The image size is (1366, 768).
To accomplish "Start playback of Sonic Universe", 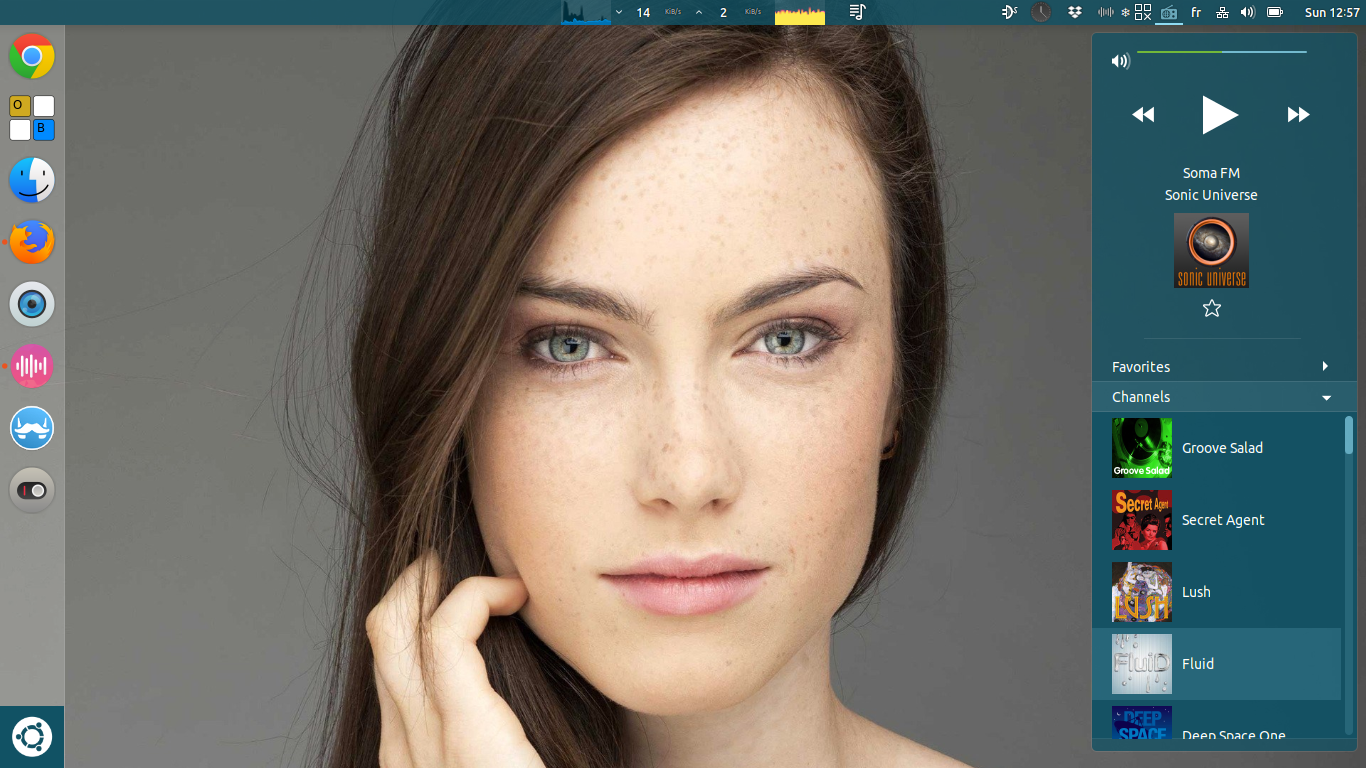I will coord(1219,115).
